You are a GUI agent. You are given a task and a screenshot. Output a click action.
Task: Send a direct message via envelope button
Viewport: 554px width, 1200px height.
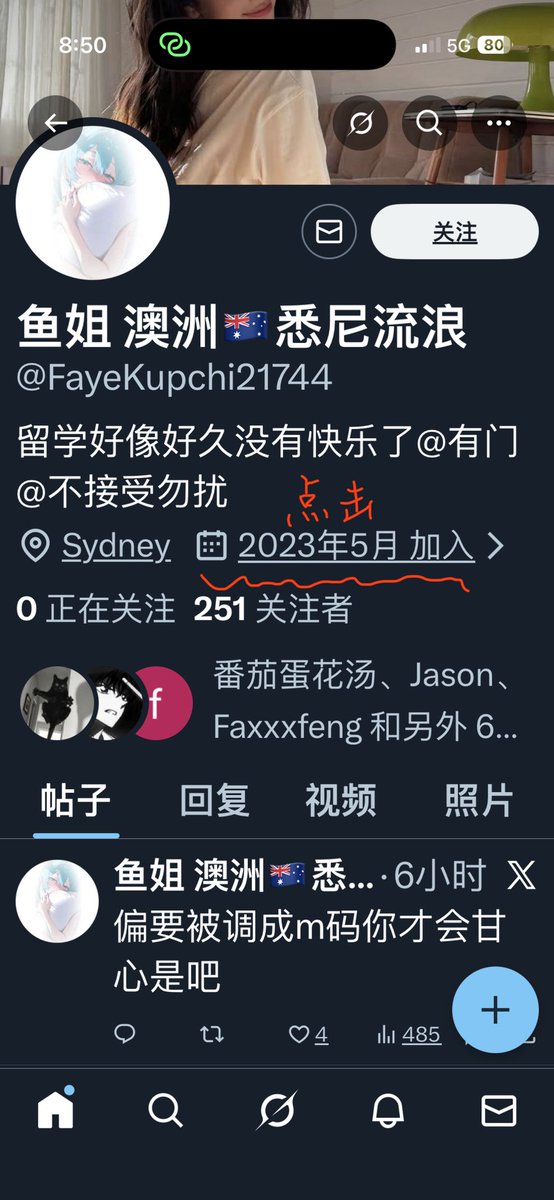(329, 232)
